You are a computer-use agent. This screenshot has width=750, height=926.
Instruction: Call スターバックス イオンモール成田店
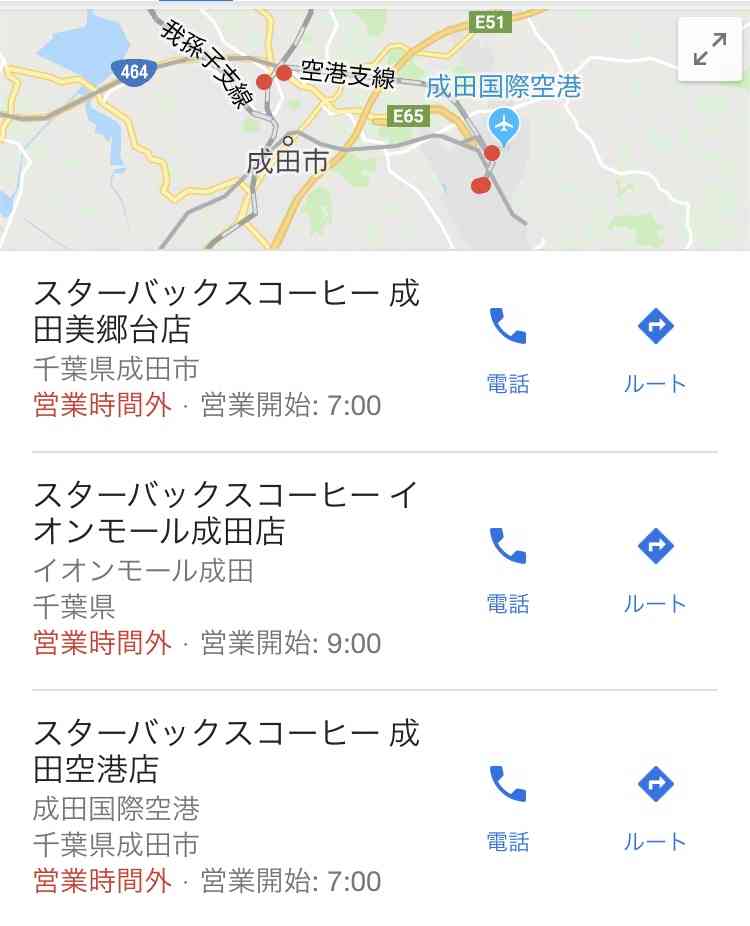(507, 565)
